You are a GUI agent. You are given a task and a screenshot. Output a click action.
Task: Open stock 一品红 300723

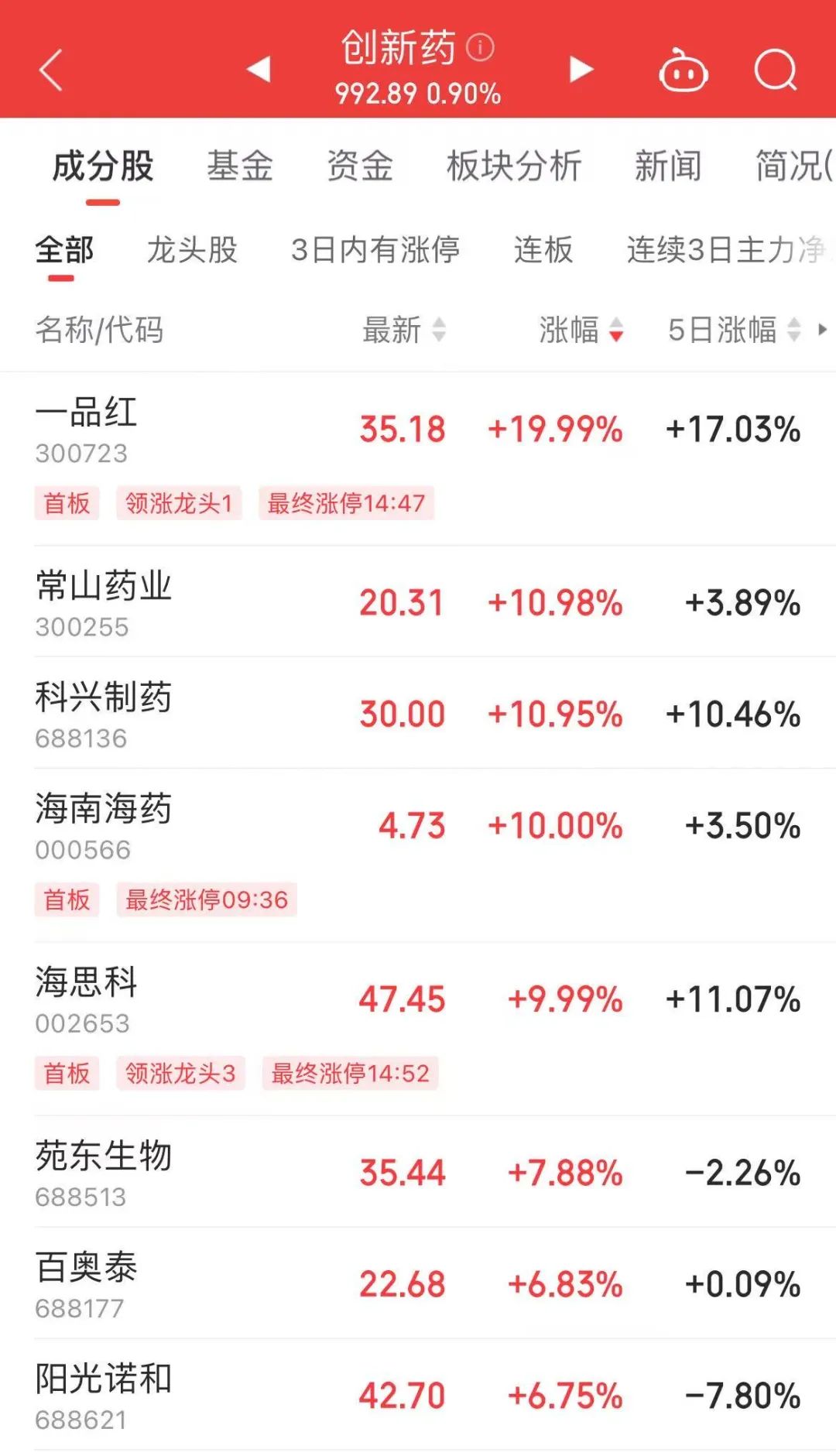[x=418, y=458]
